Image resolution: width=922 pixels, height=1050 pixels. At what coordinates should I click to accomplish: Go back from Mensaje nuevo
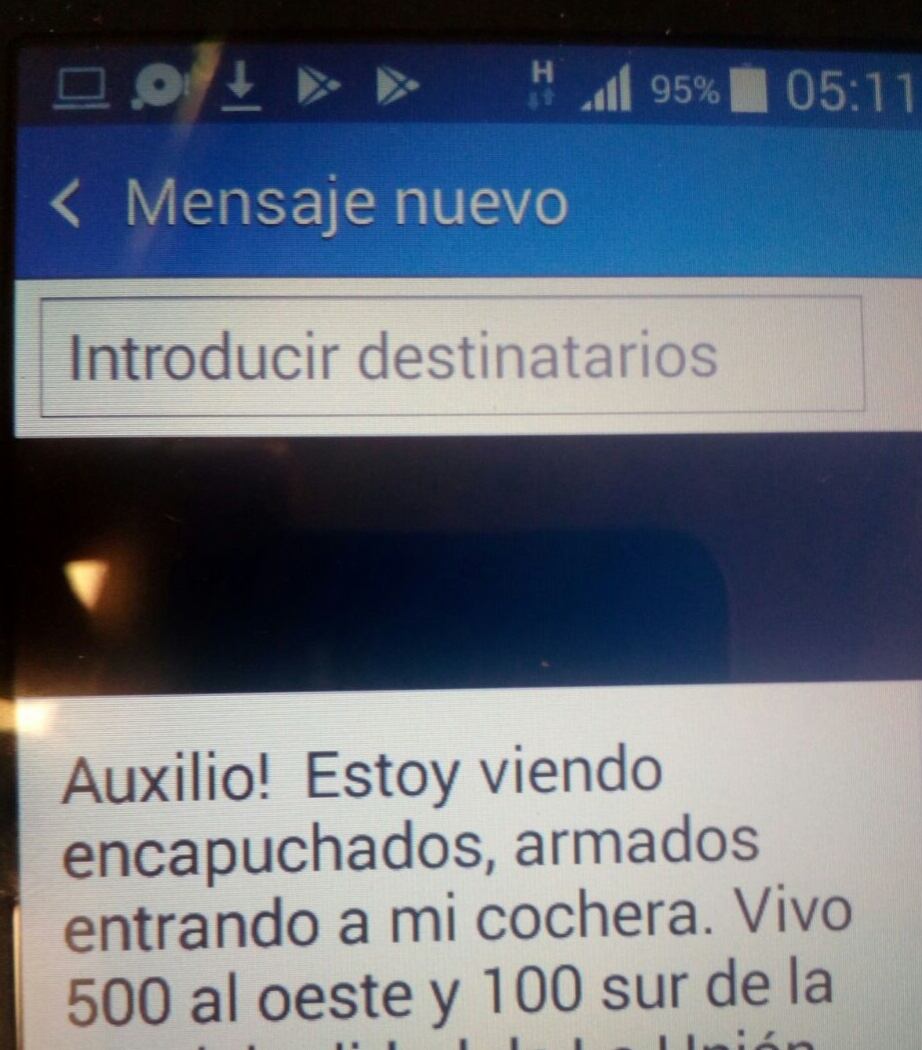tap(67, 204)
